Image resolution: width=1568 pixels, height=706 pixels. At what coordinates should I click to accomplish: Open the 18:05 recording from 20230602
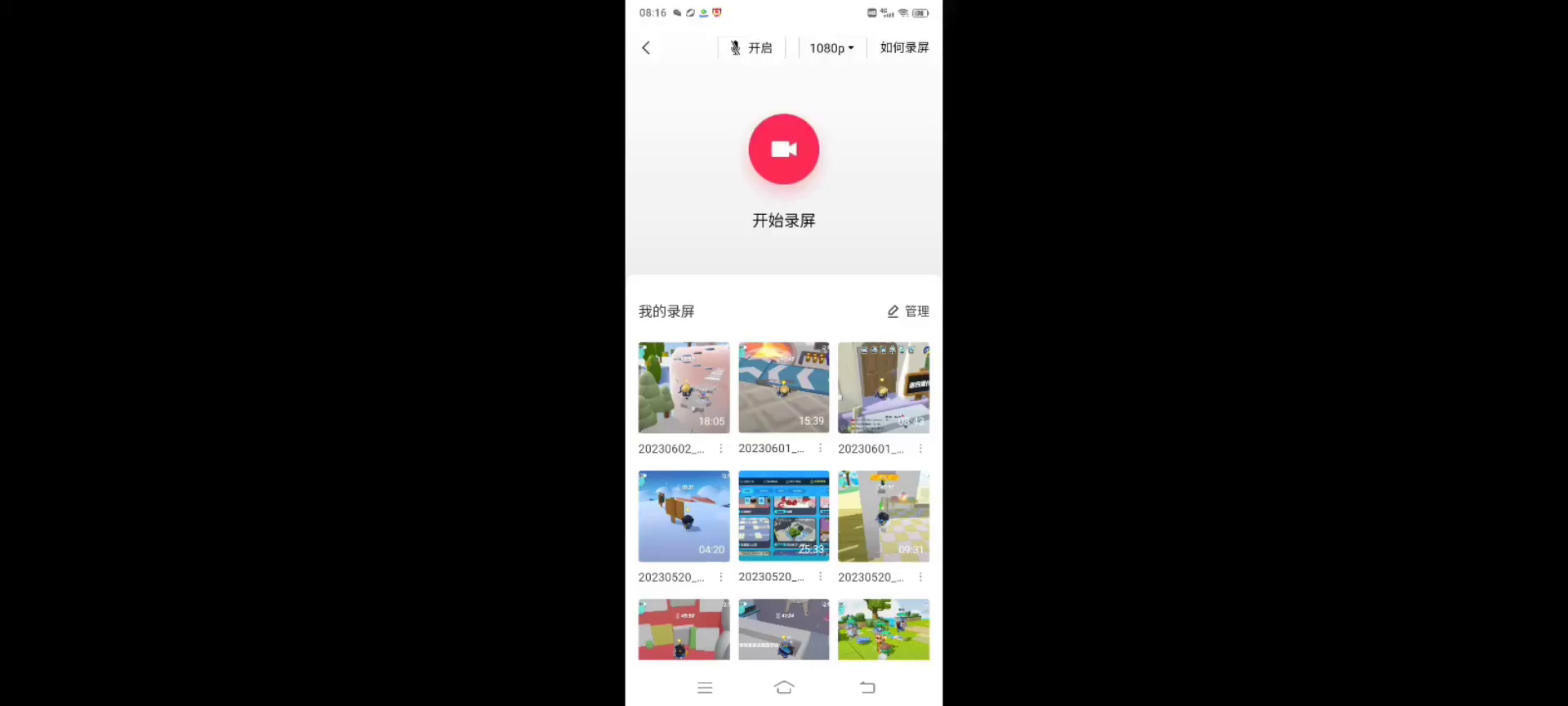(684, 387)
